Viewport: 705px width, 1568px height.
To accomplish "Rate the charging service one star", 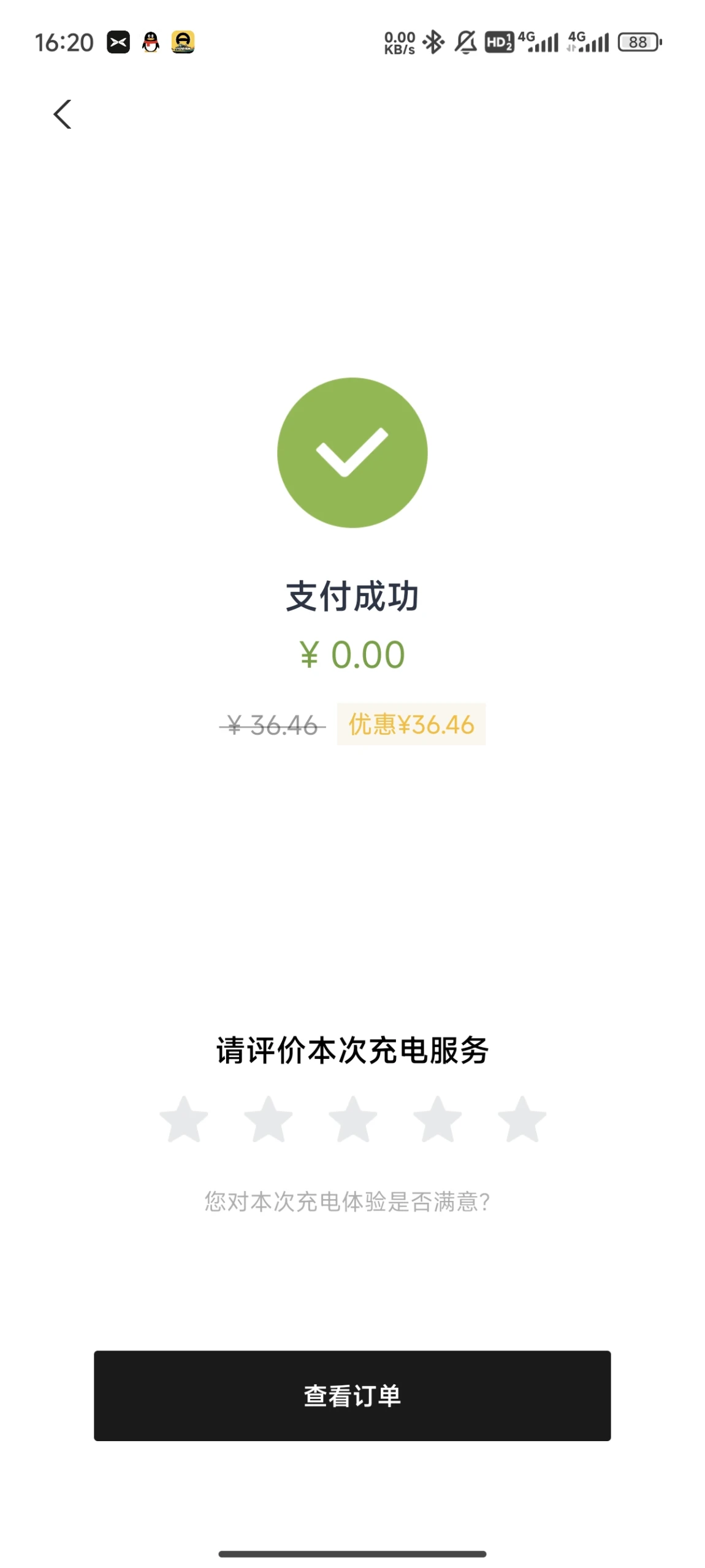I will (184, 1119).
